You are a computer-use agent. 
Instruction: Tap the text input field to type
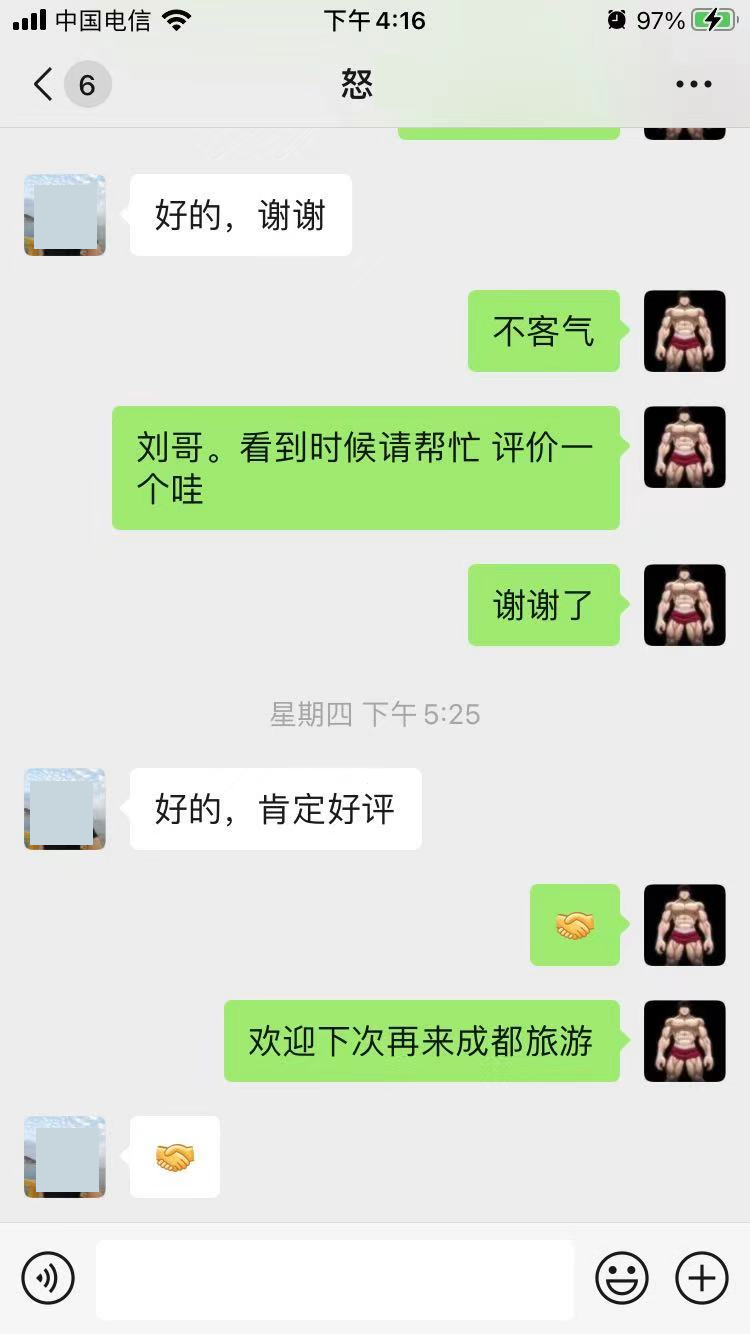point(335,1278)
